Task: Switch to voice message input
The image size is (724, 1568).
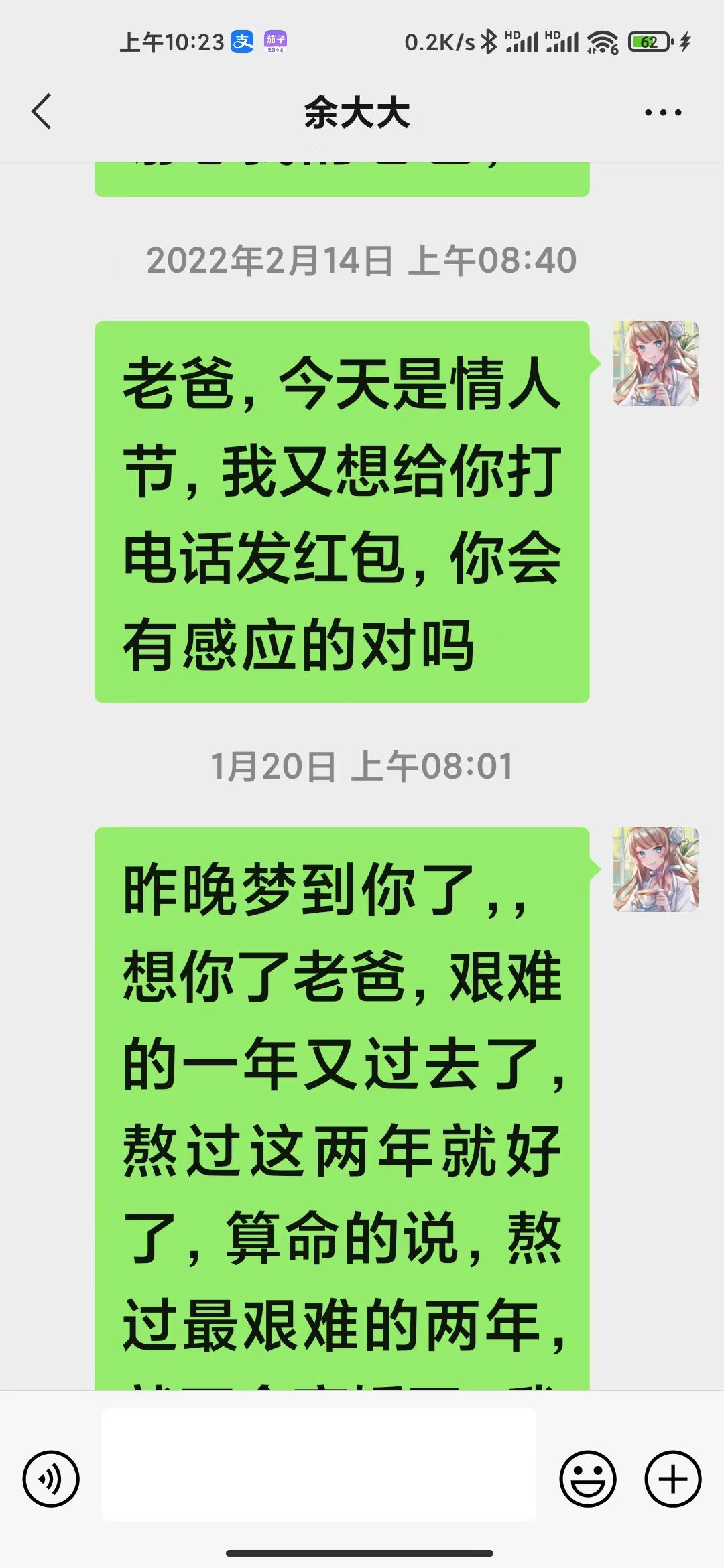Action: pos(51,1479)
